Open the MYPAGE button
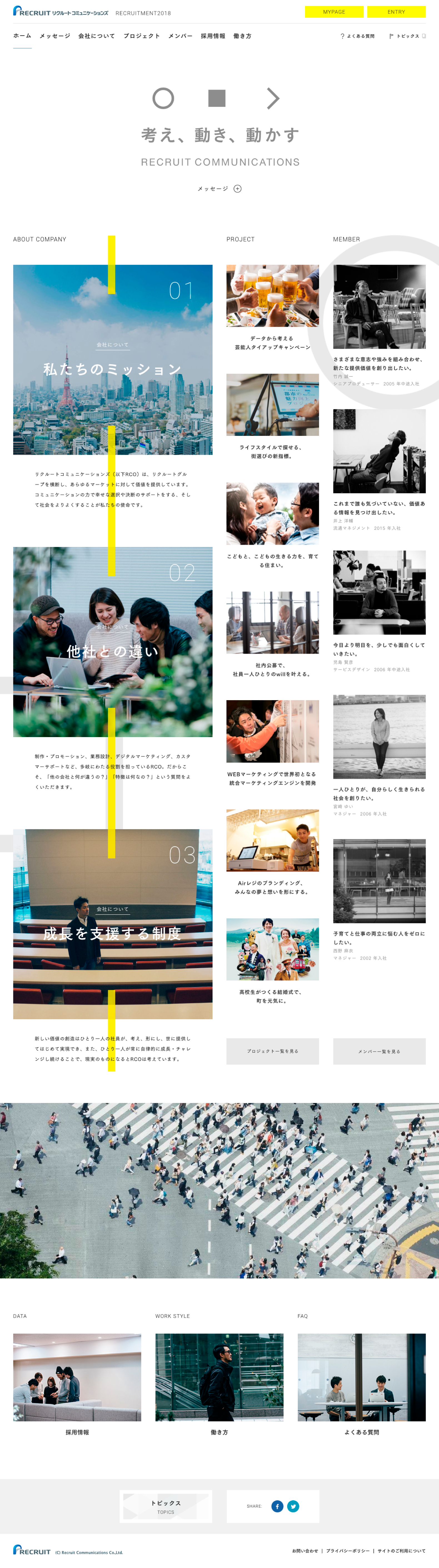The width and height of the screenshot is (439, 1568). (334, 12)
